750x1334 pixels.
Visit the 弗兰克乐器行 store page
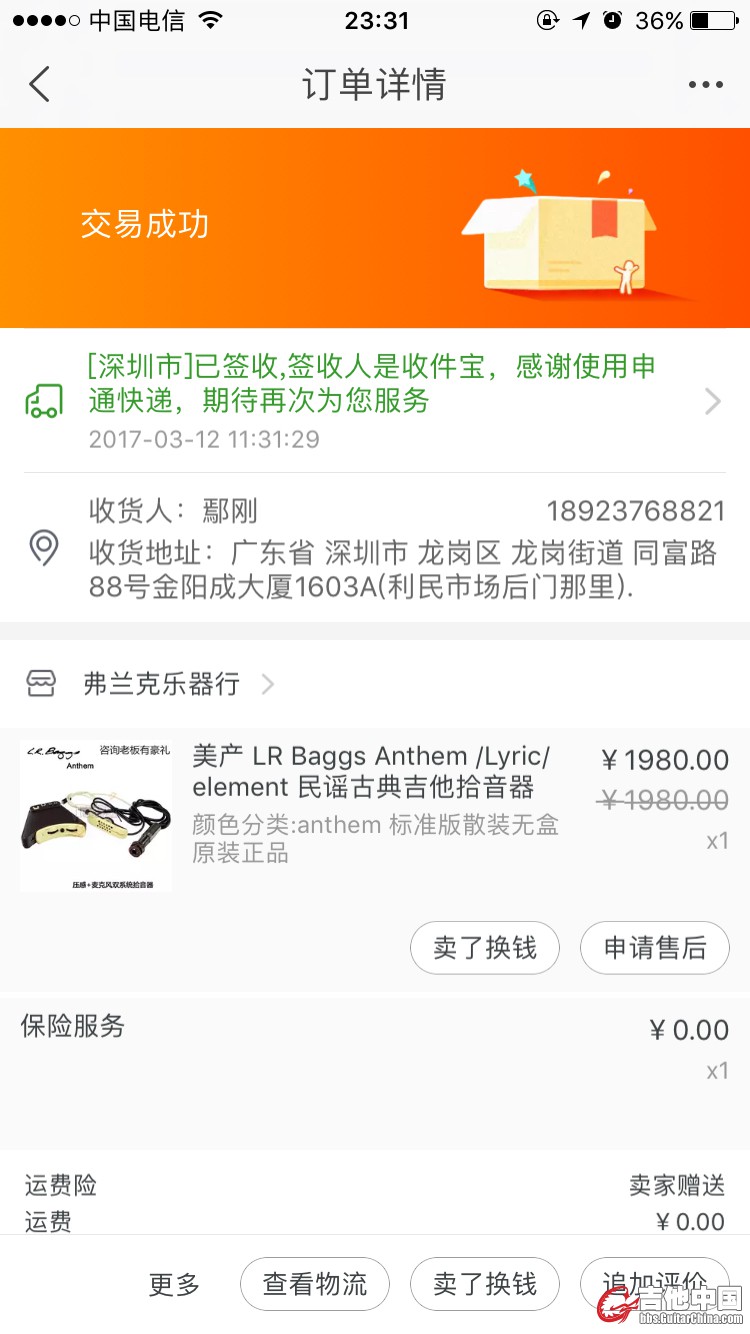point(160,684)
